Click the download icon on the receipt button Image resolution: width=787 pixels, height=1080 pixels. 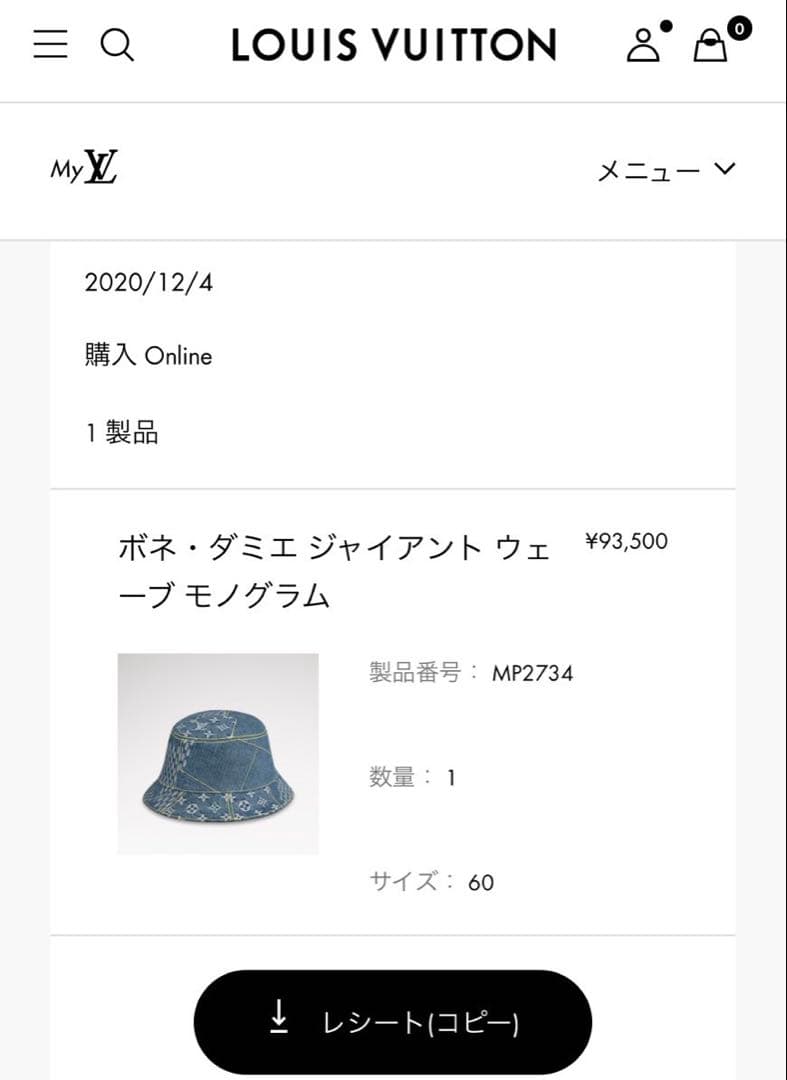tap(277, 1022)
